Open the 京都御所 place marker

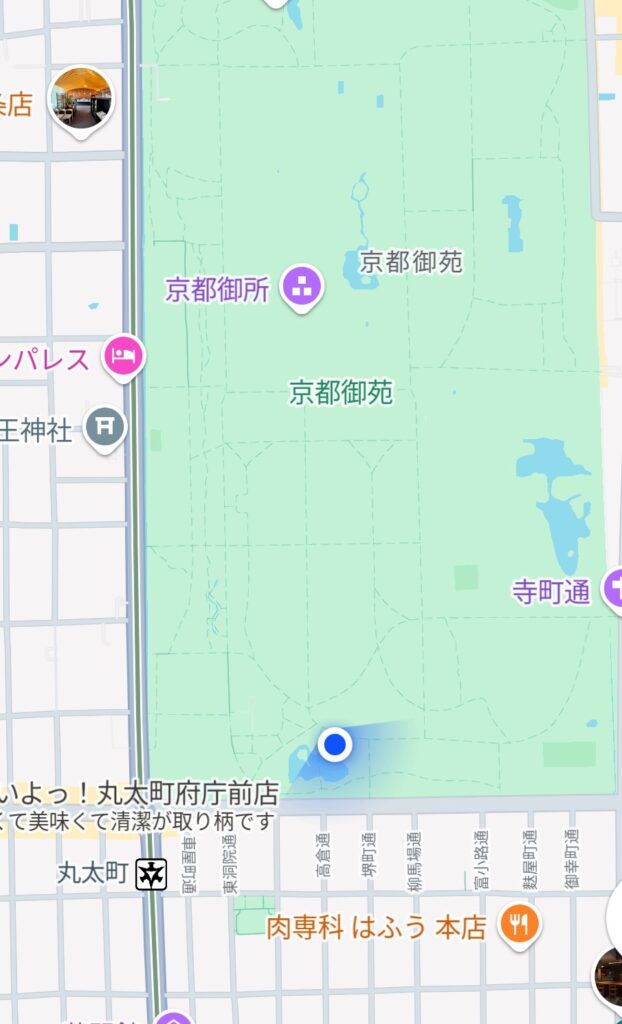(x=300, y=287)
